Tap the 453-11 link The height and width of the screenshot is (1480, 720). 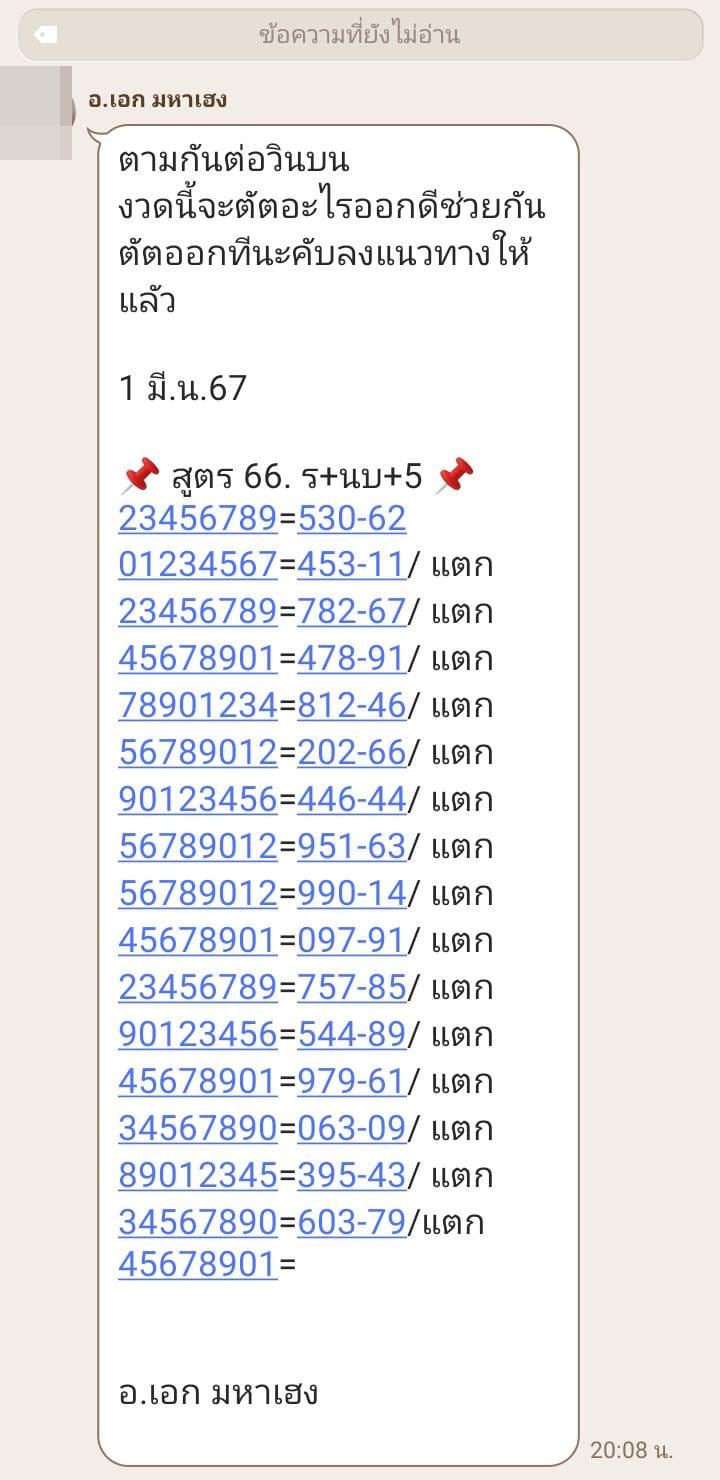point(352,565)
